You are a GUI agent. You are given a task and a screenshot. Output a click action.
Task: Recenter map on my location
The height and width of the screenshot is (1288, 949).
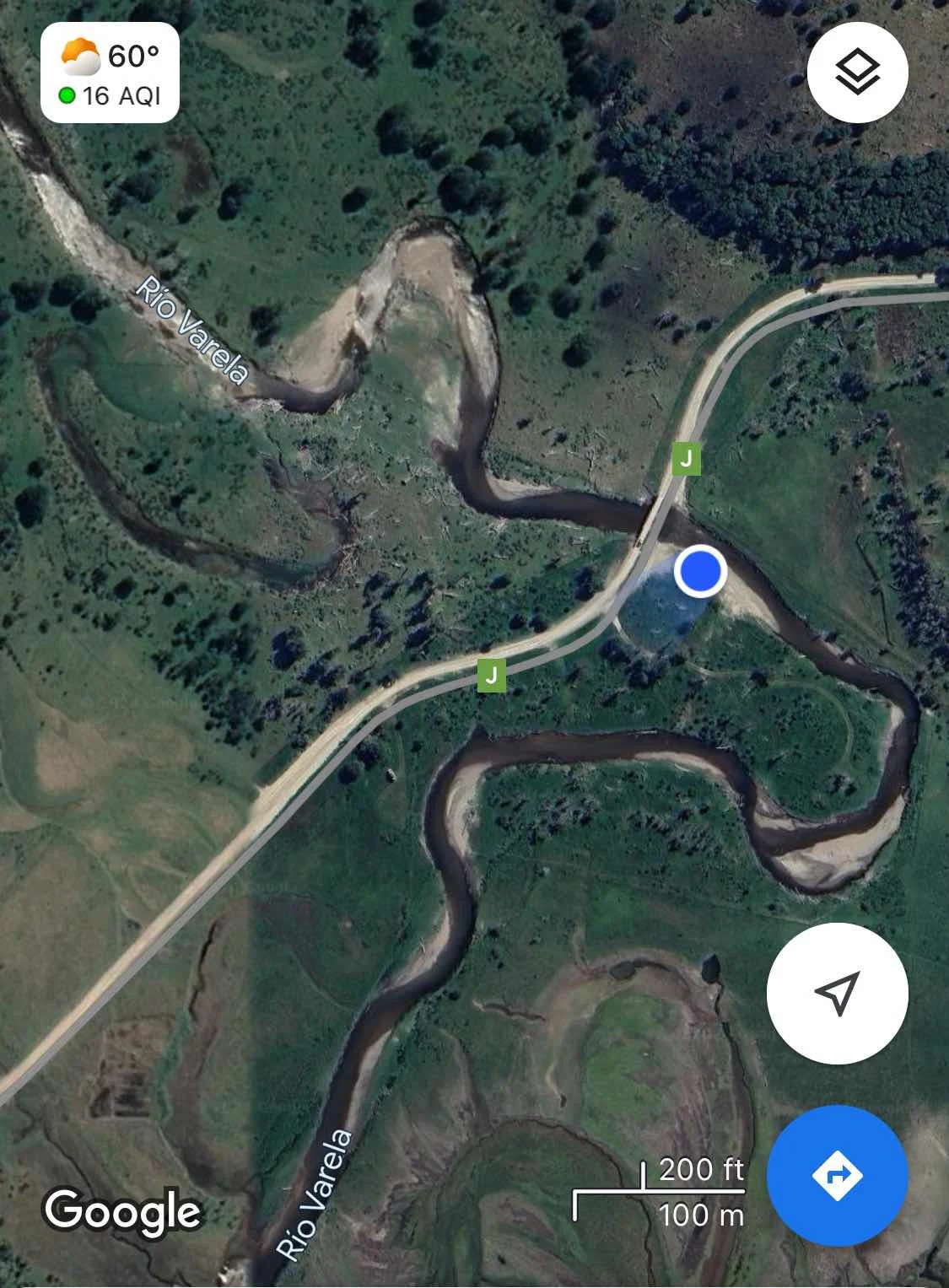point(837,993)
